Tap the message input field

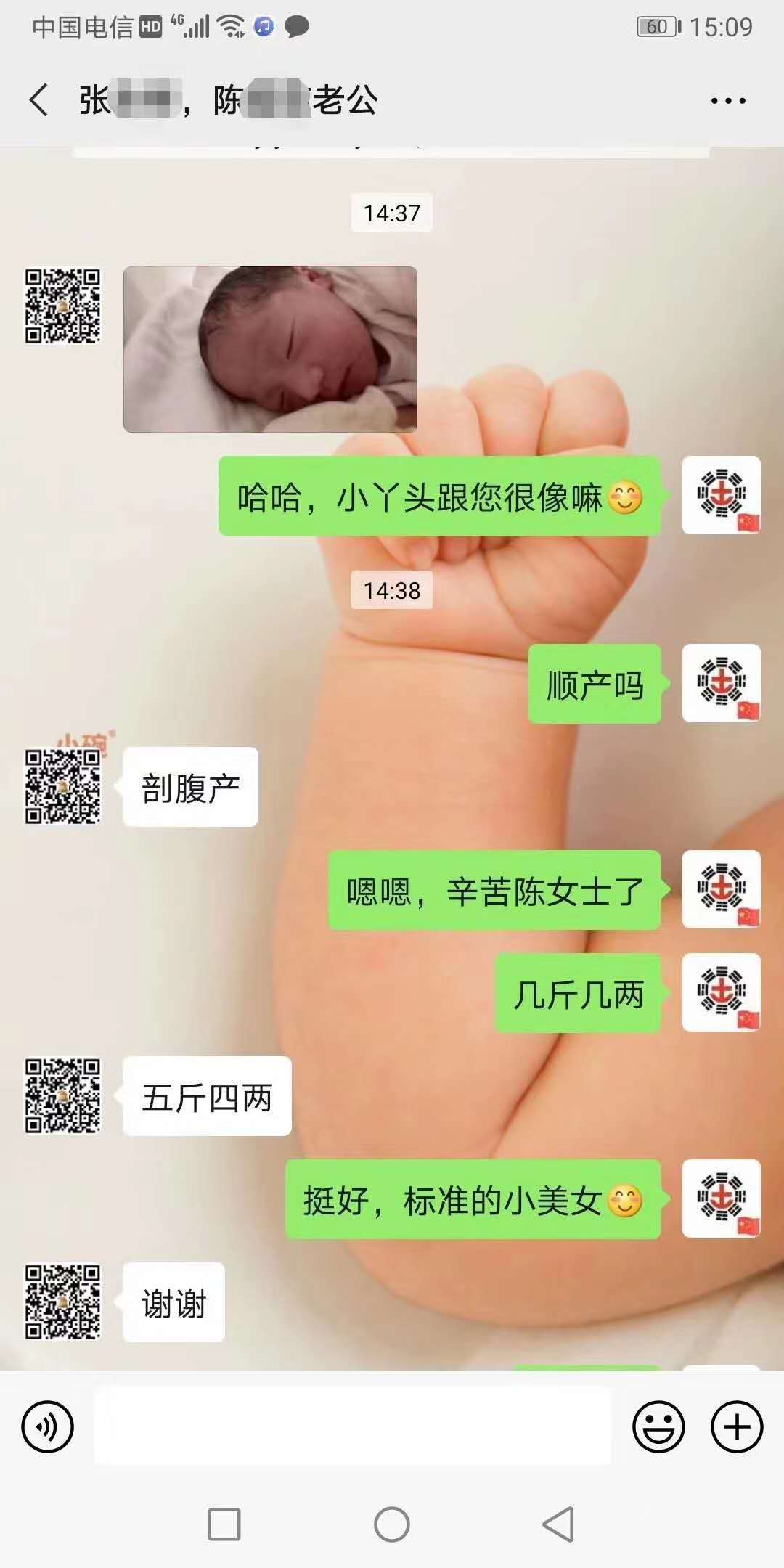point(353,1426)
